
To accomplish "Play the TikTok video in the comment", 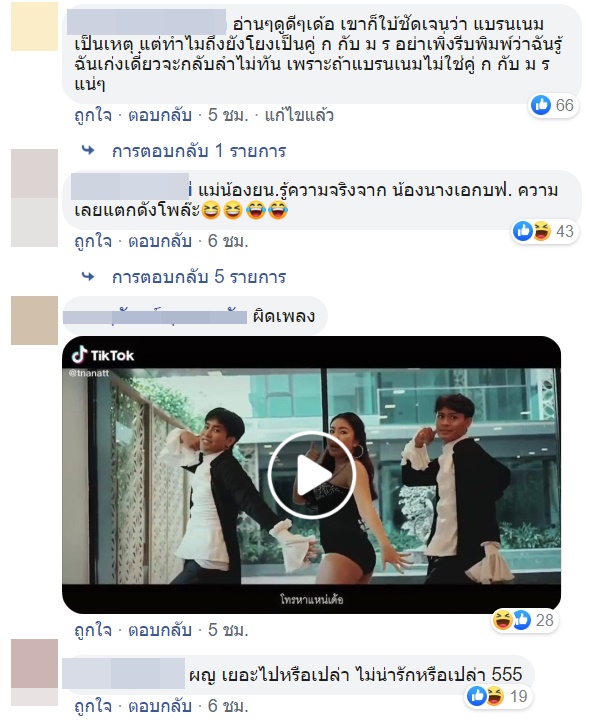I will (311, 475).
